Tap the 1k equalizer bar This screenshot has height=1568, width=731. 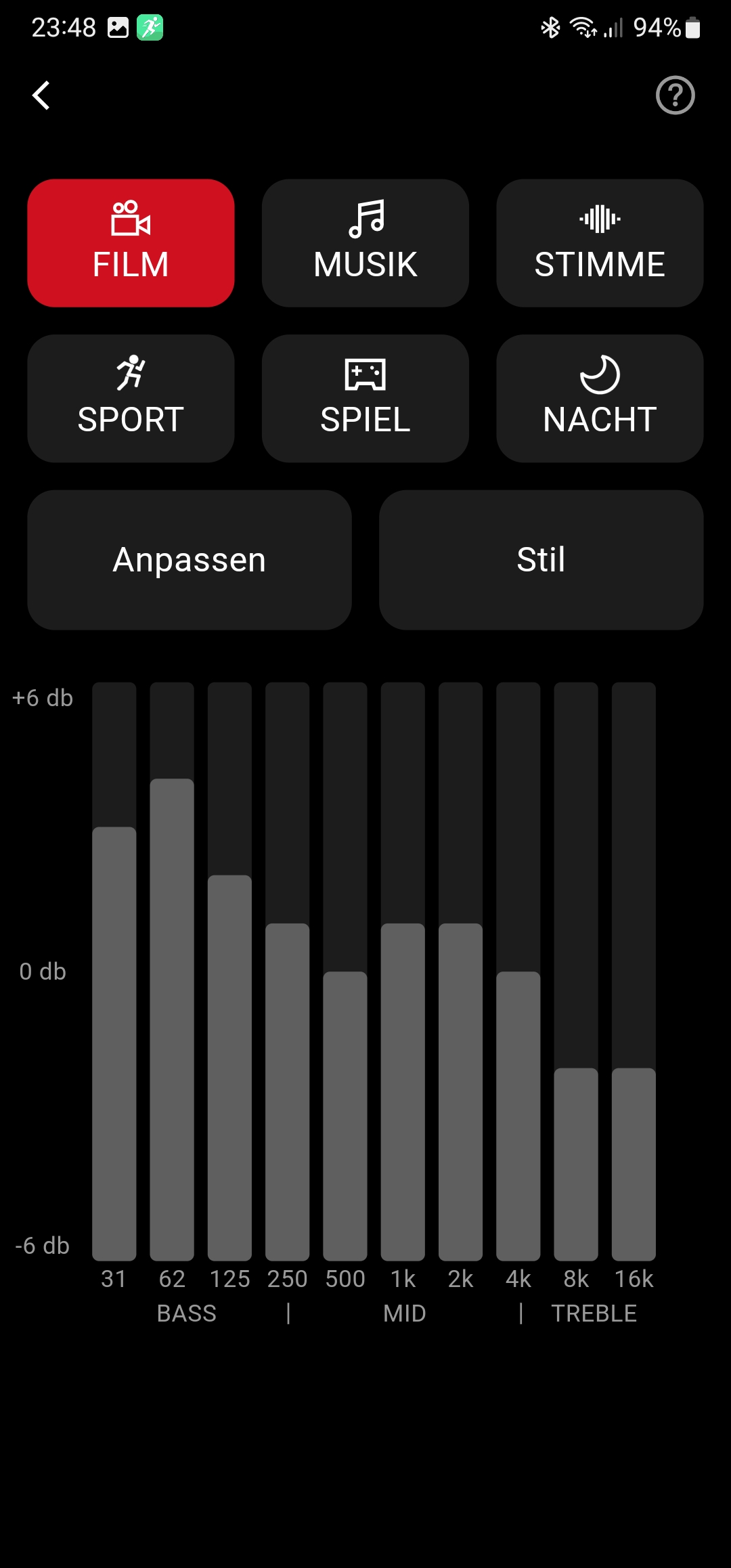pos(403,1091)
